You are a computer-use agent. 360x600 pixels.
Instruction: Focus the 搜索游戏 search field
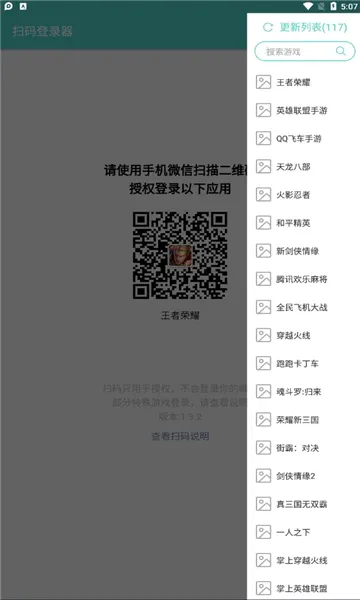[x=305, y=51]
